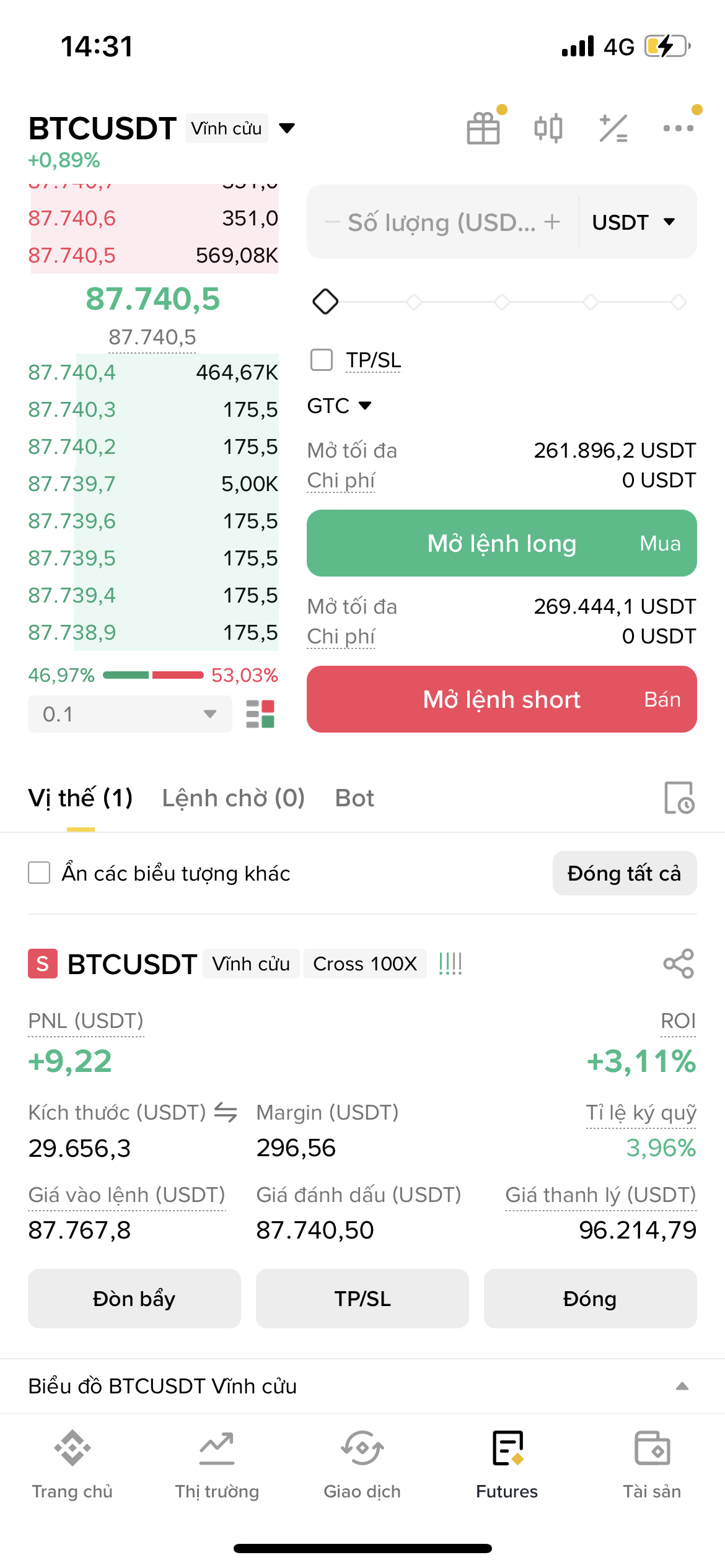The height and width of the screenshot is (1568, 725).
Task: Open the gift rewards icon
Action: coord(483,128)
